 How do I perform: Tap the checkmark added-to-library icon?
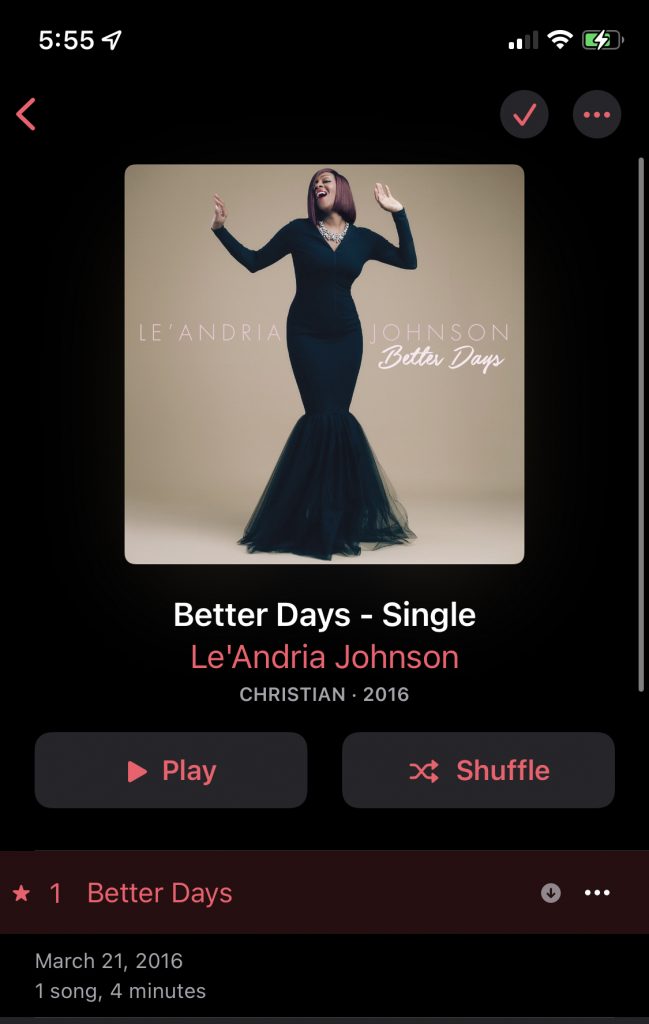point(524,115)
